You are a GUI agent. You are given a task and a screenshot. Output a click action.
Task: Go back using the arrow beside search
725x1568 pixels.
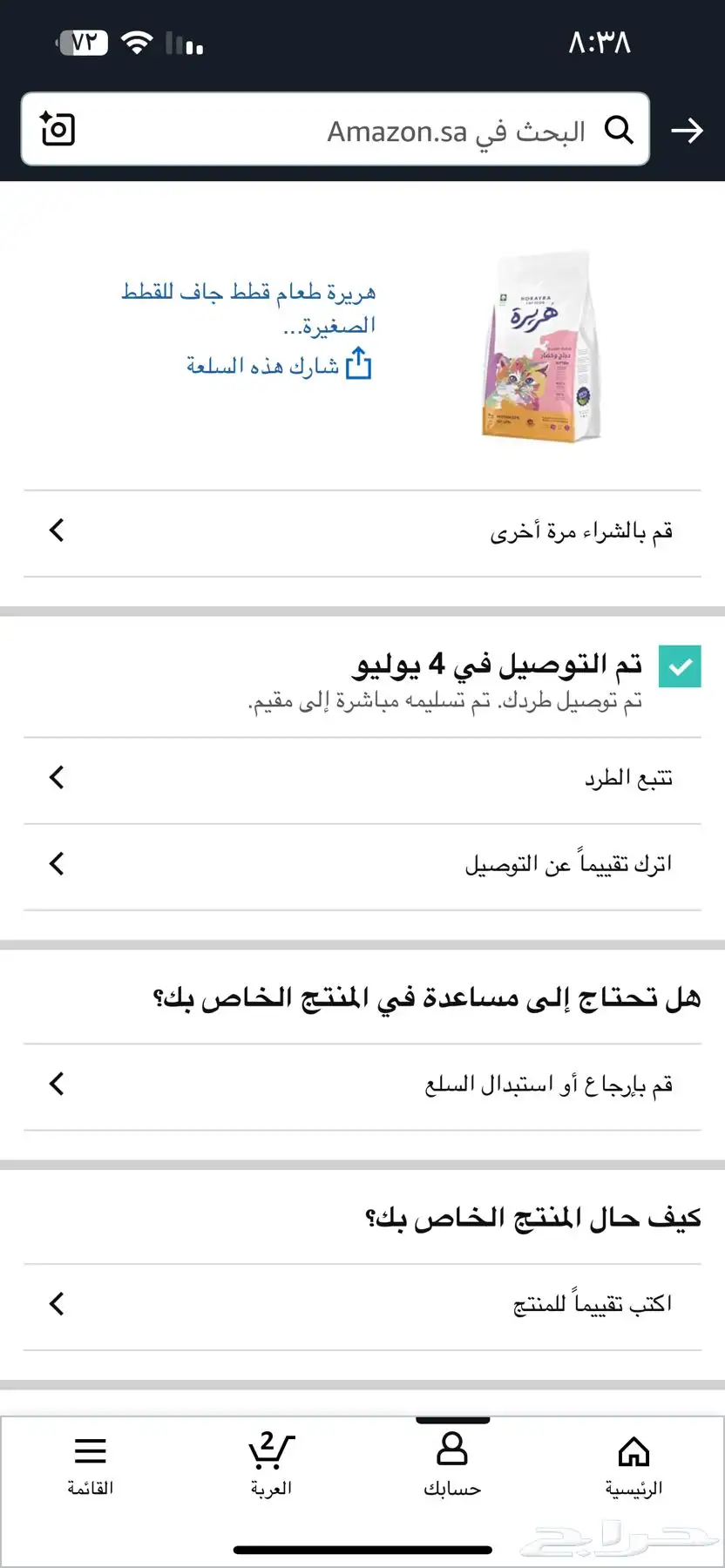click(x=687, y=131)
